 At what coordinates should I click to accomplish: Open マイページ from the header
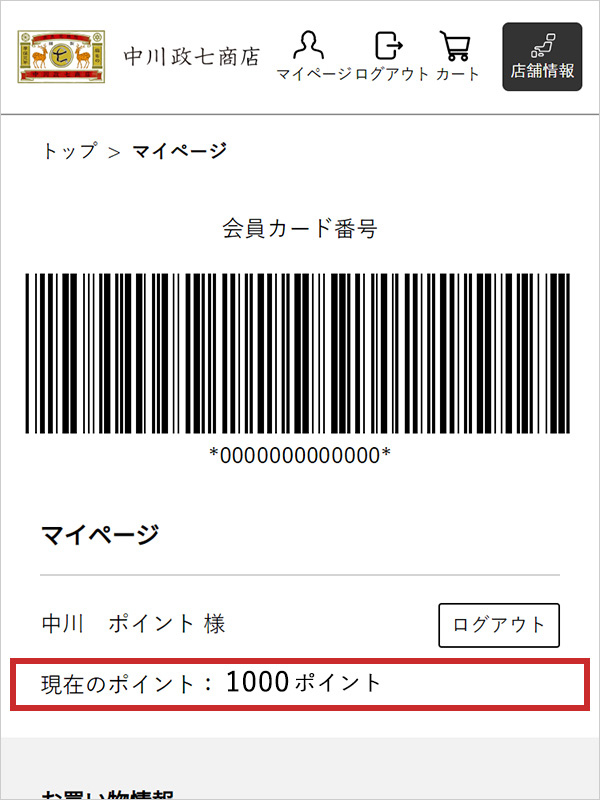tap(315, 56)
